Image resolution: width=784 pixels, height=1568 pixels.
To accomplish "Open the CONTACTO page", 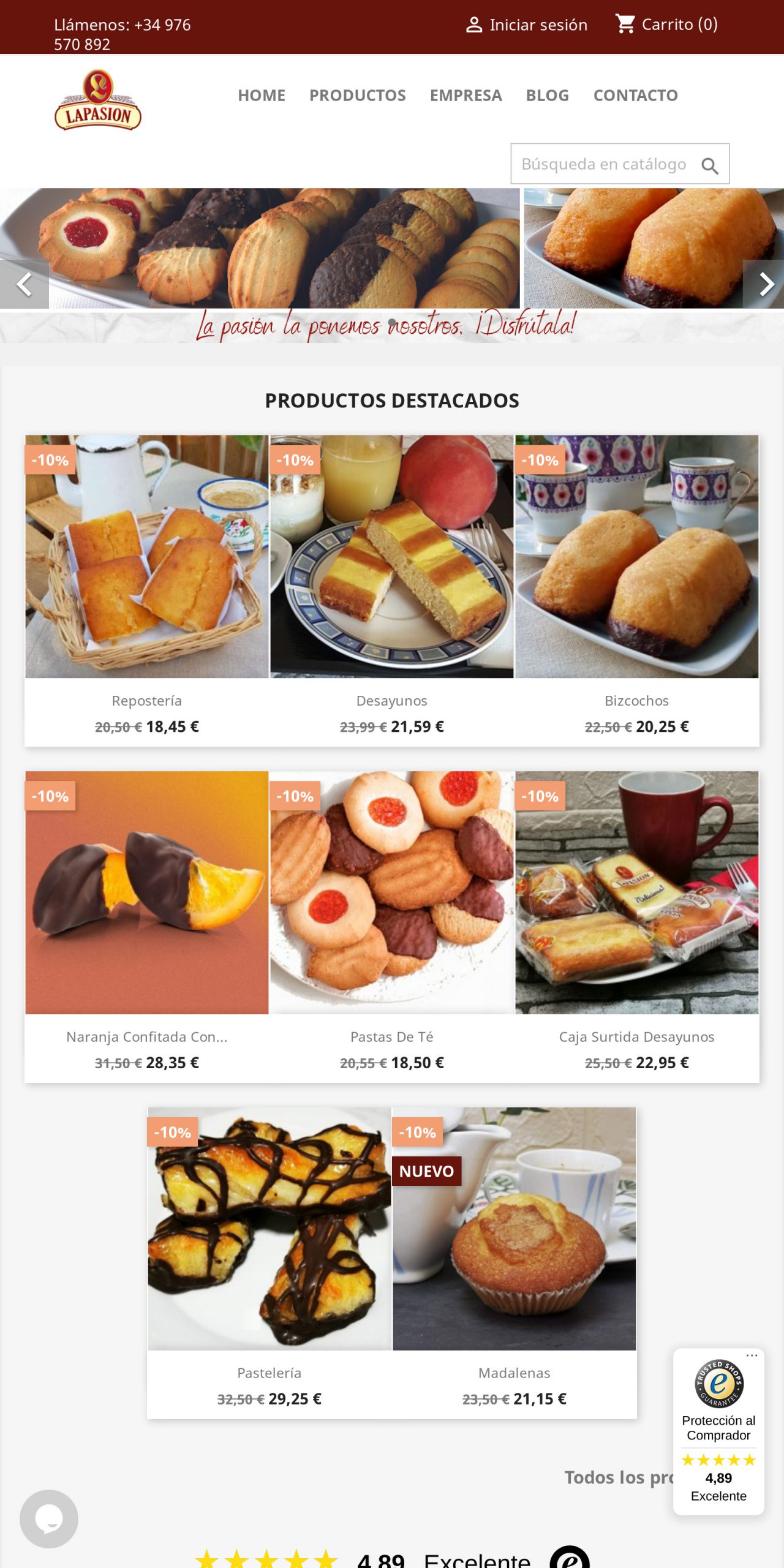I will 635,96.
